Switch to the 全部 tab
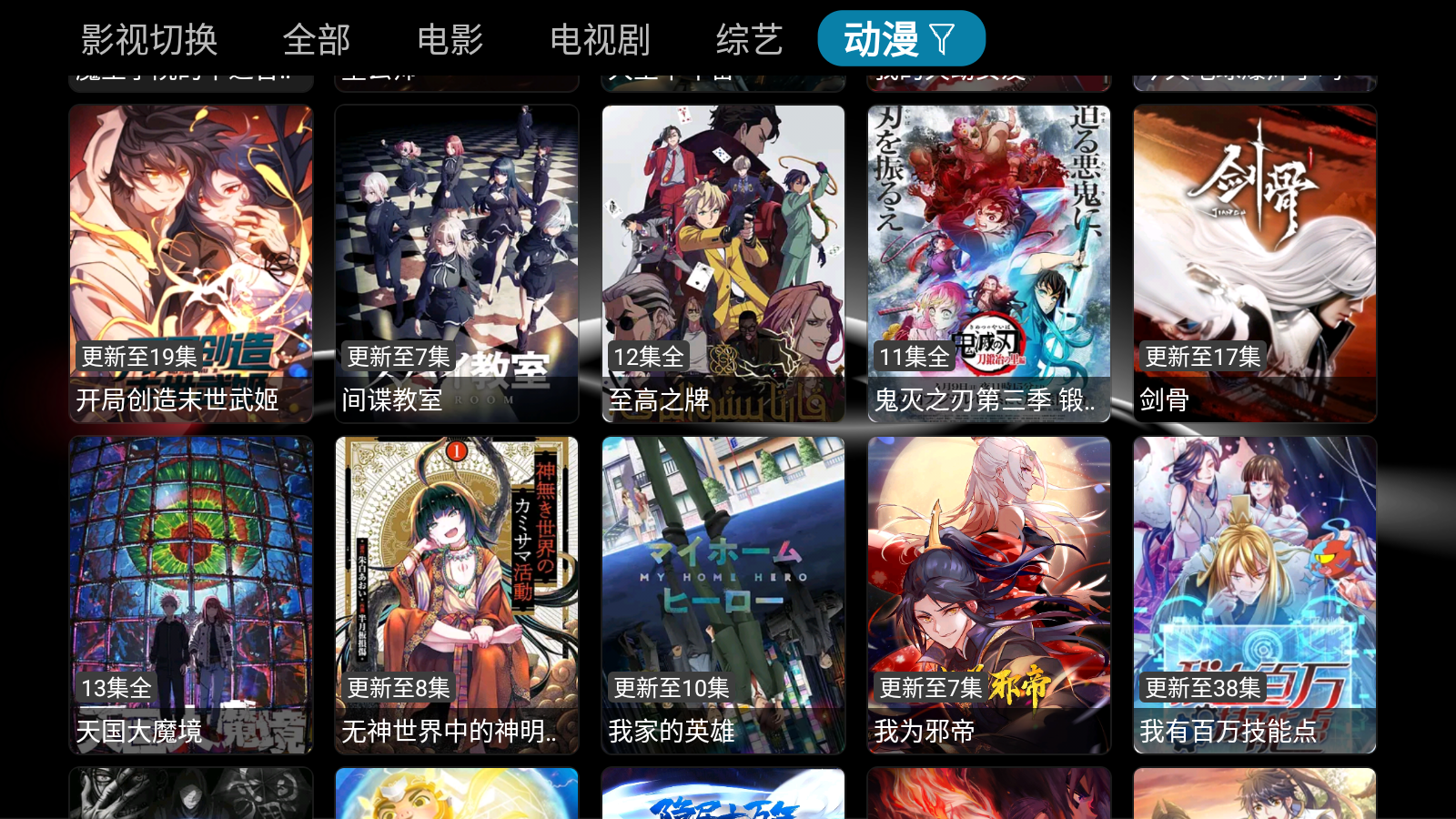The width and height of the screenshot is (1456, 819). tap(316, 40)
